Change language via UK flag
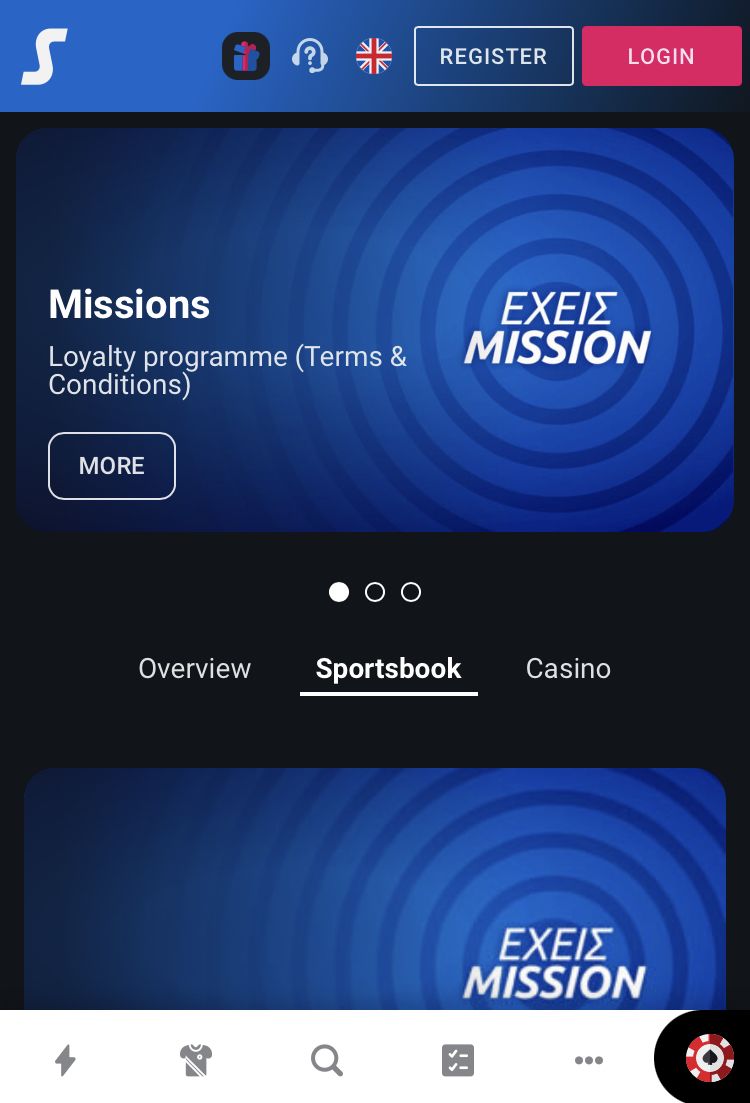 [x=374, y=56]
